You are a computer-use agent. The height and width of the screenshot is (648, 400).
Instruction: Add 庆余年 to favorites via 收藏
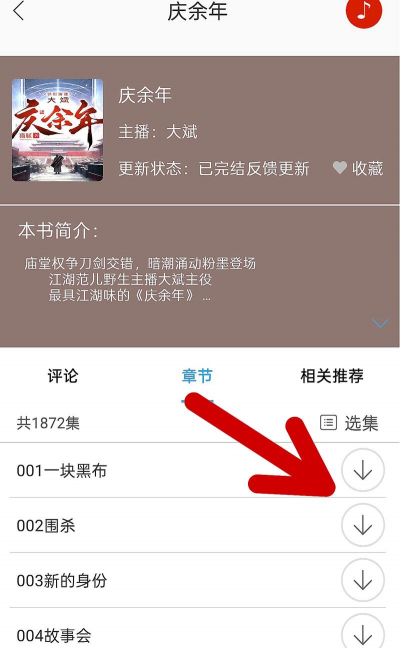tap(358, 168)
